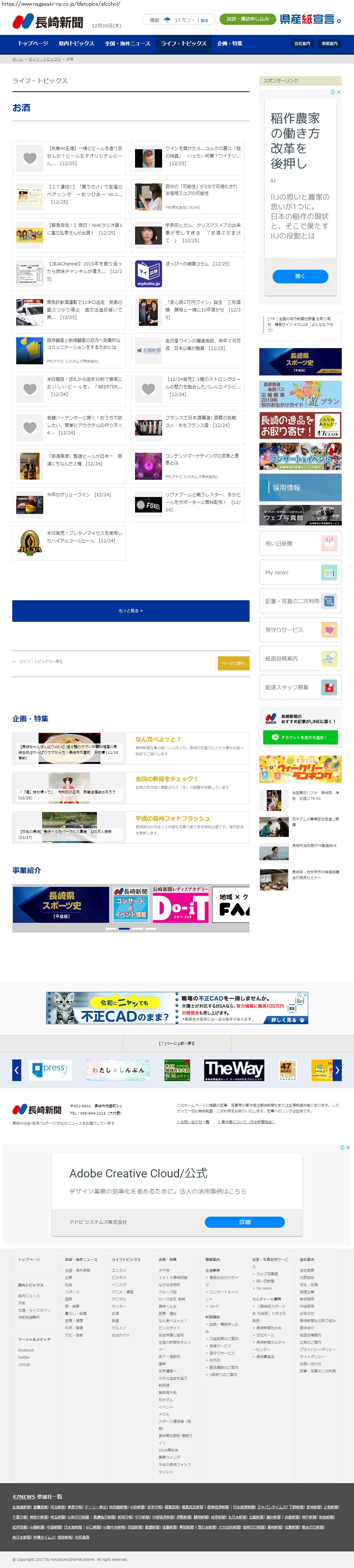
Task: Open article about 無免許飲酒運転で11車線に逃走
Action: pyautogui.click(x=84, y=310)
